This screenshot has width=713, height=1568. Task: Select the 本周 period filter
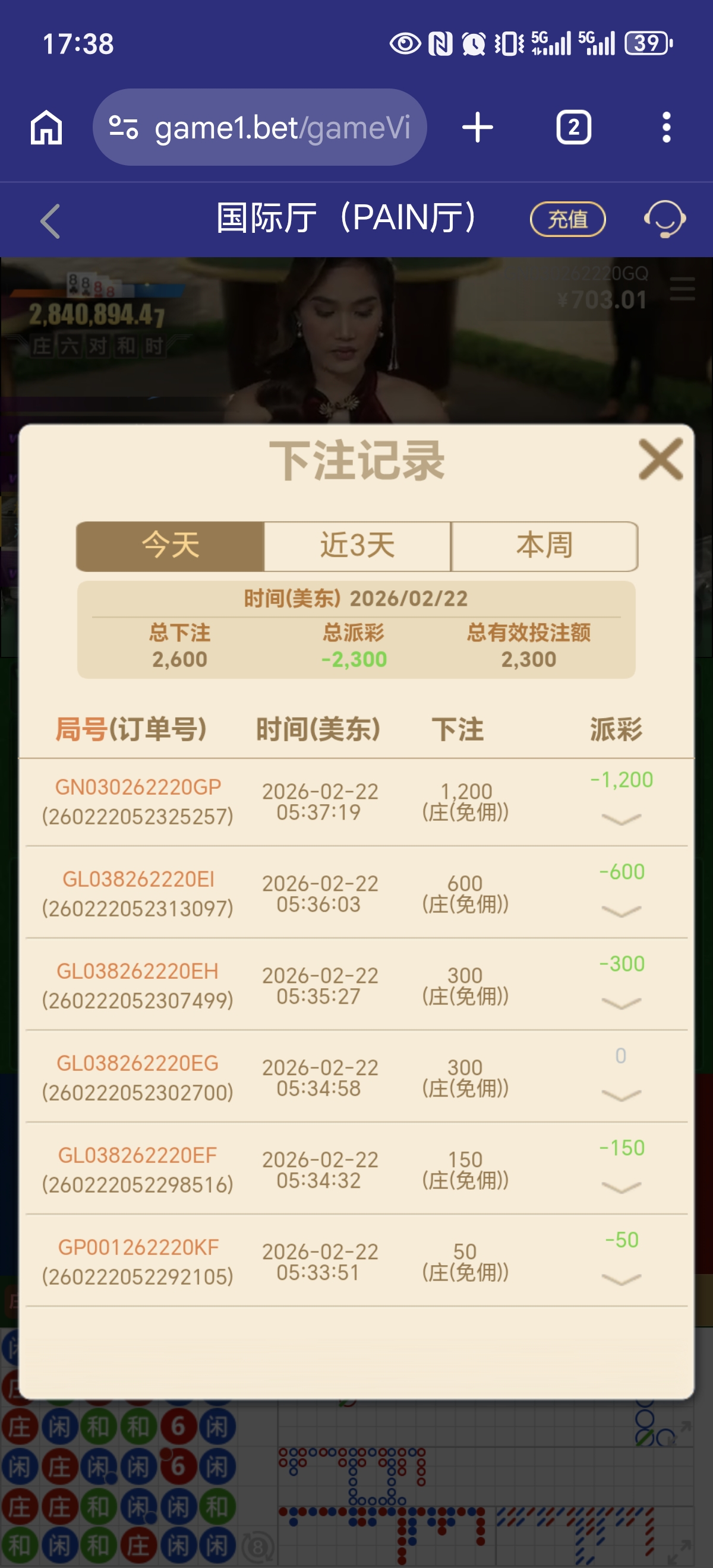[x=545, y=546]
